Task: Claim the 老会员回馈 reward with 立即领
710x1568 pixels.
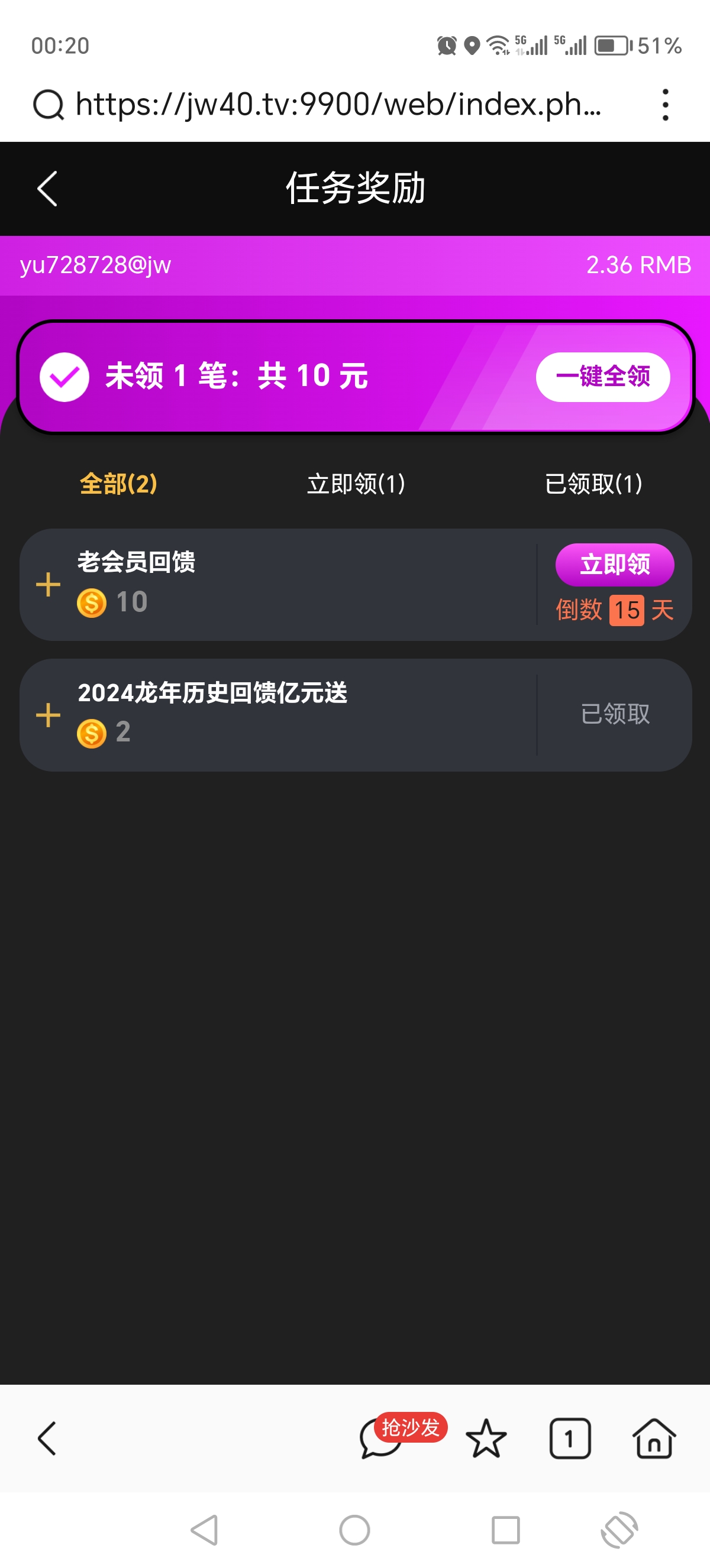Action: [x=614, y=564]
